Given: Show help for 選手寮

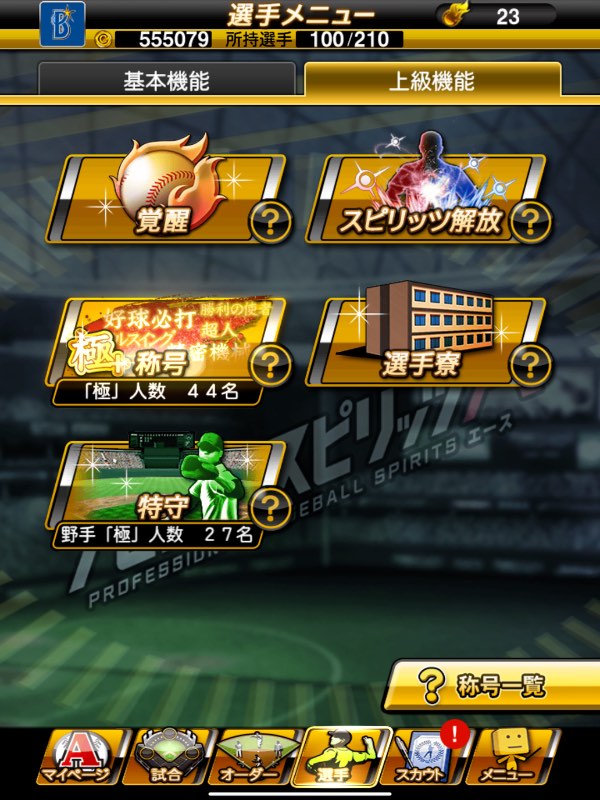Looking at the screenshot, I should (531, 365).
